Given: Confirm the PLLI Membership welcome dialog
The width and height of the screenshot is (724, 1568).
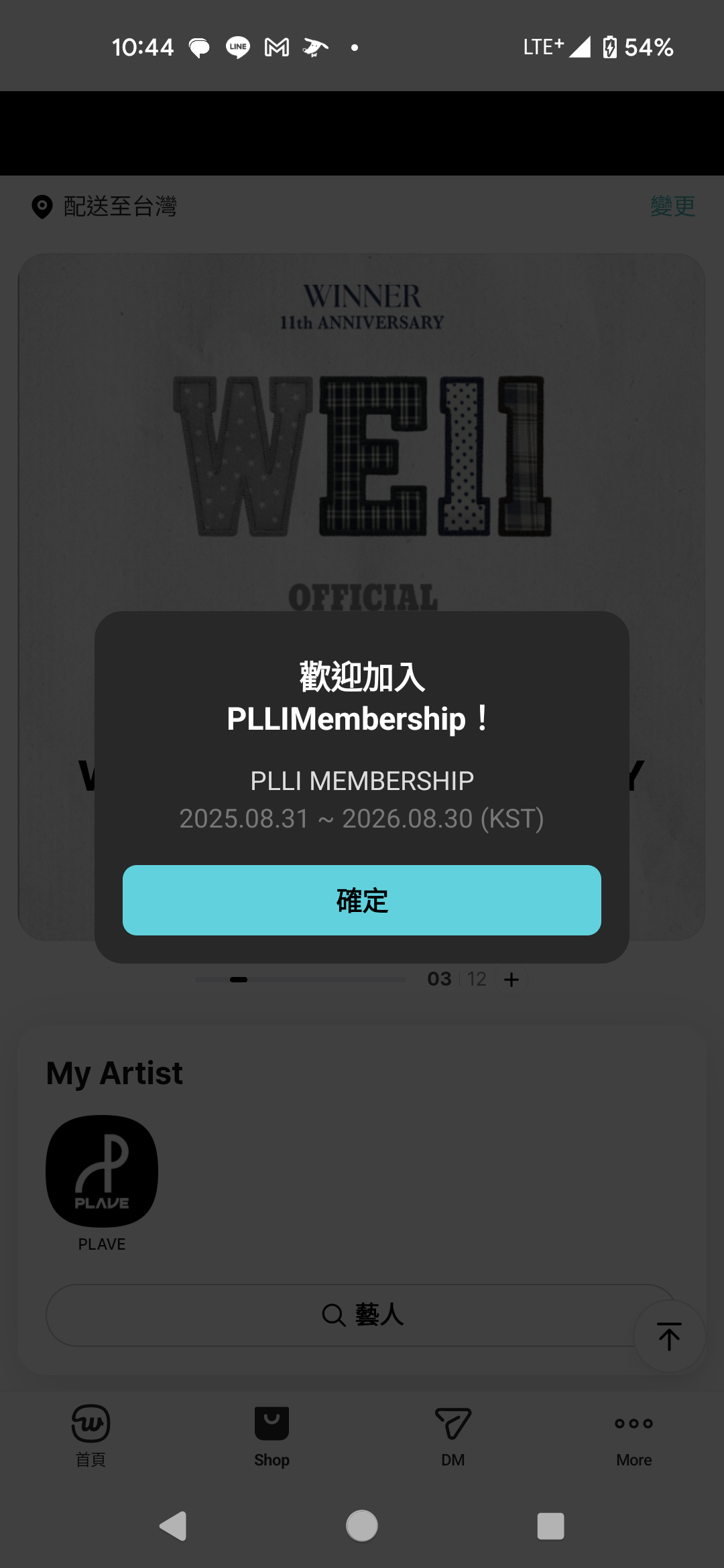Looking at the screenshot, I should pos(362,900).
